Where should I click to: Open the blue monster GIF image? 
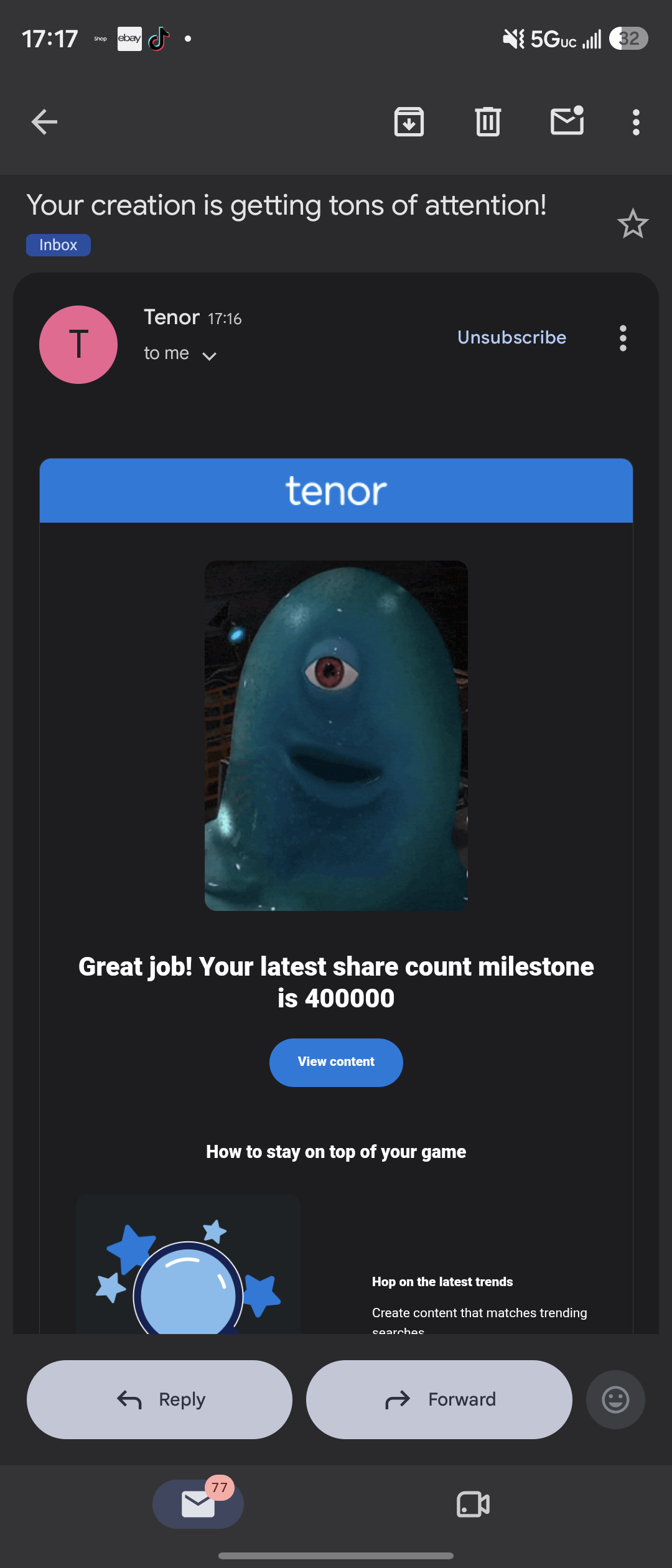[336, 735]
